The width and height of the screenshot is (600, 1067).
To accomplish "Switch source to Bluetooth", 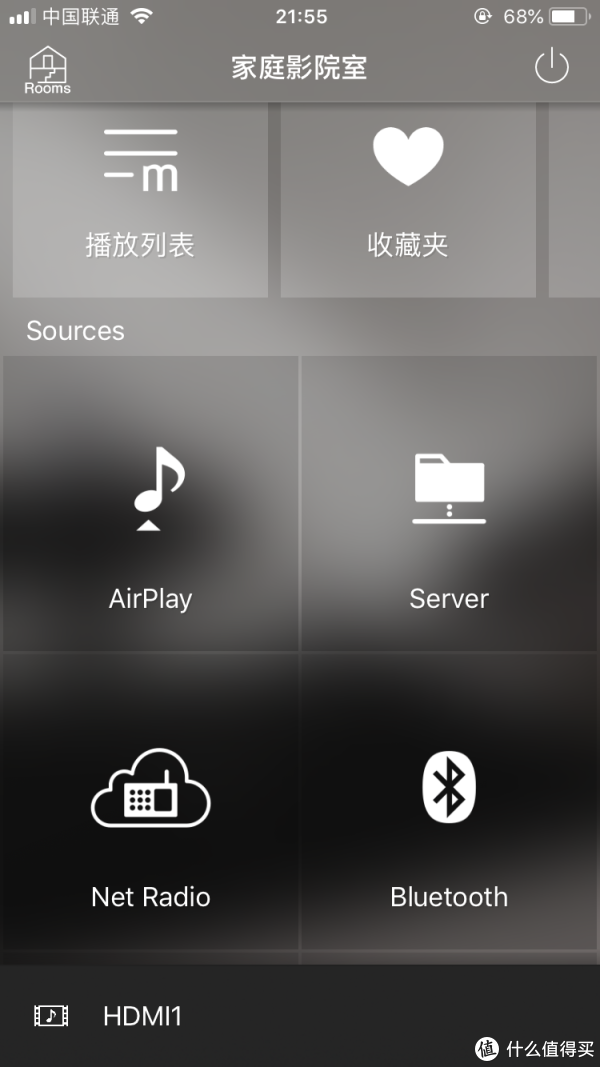I will [x=449, y=801].
